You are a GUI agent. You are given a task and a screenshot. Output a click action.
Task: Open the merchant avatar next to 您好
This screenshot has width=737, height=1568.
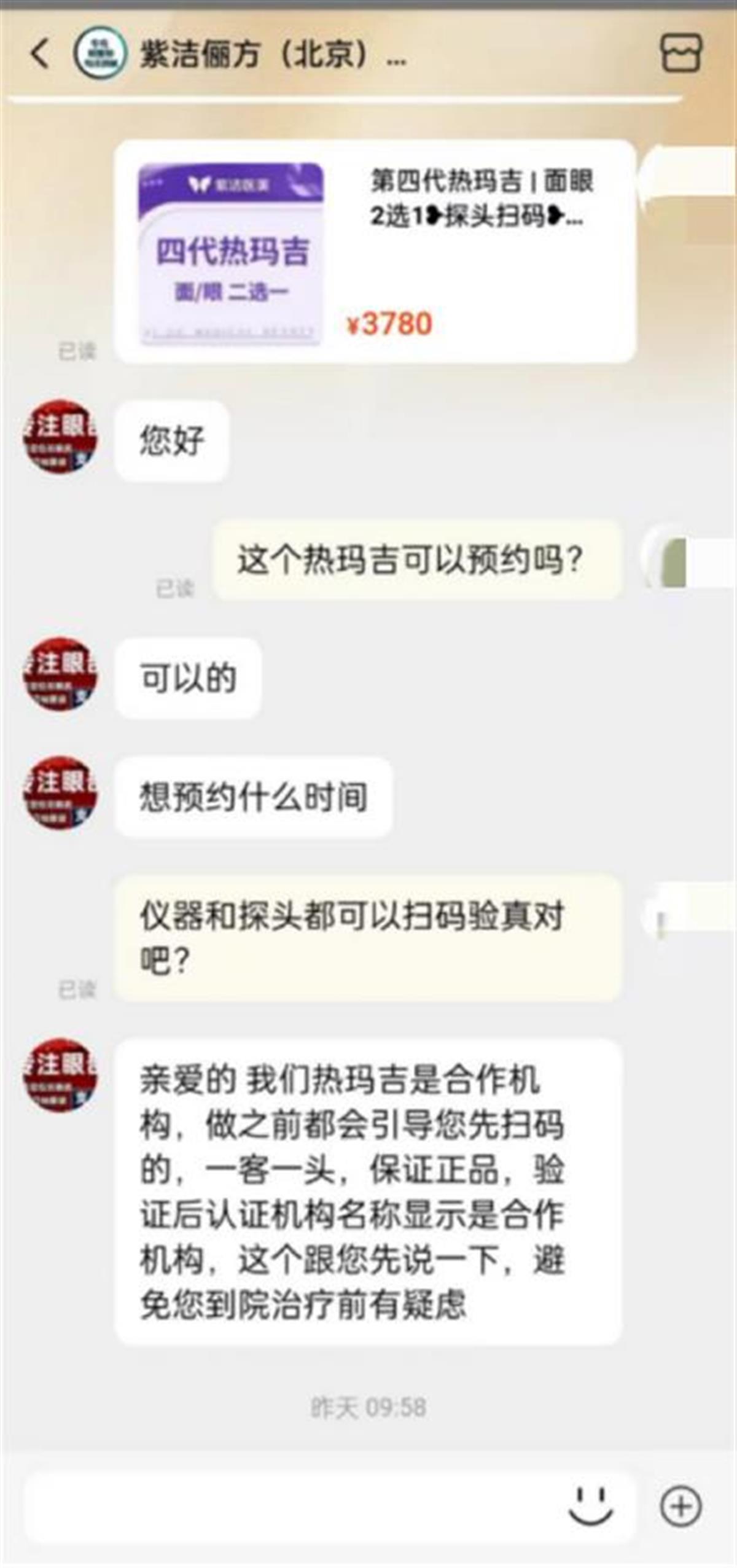(60, 437)
